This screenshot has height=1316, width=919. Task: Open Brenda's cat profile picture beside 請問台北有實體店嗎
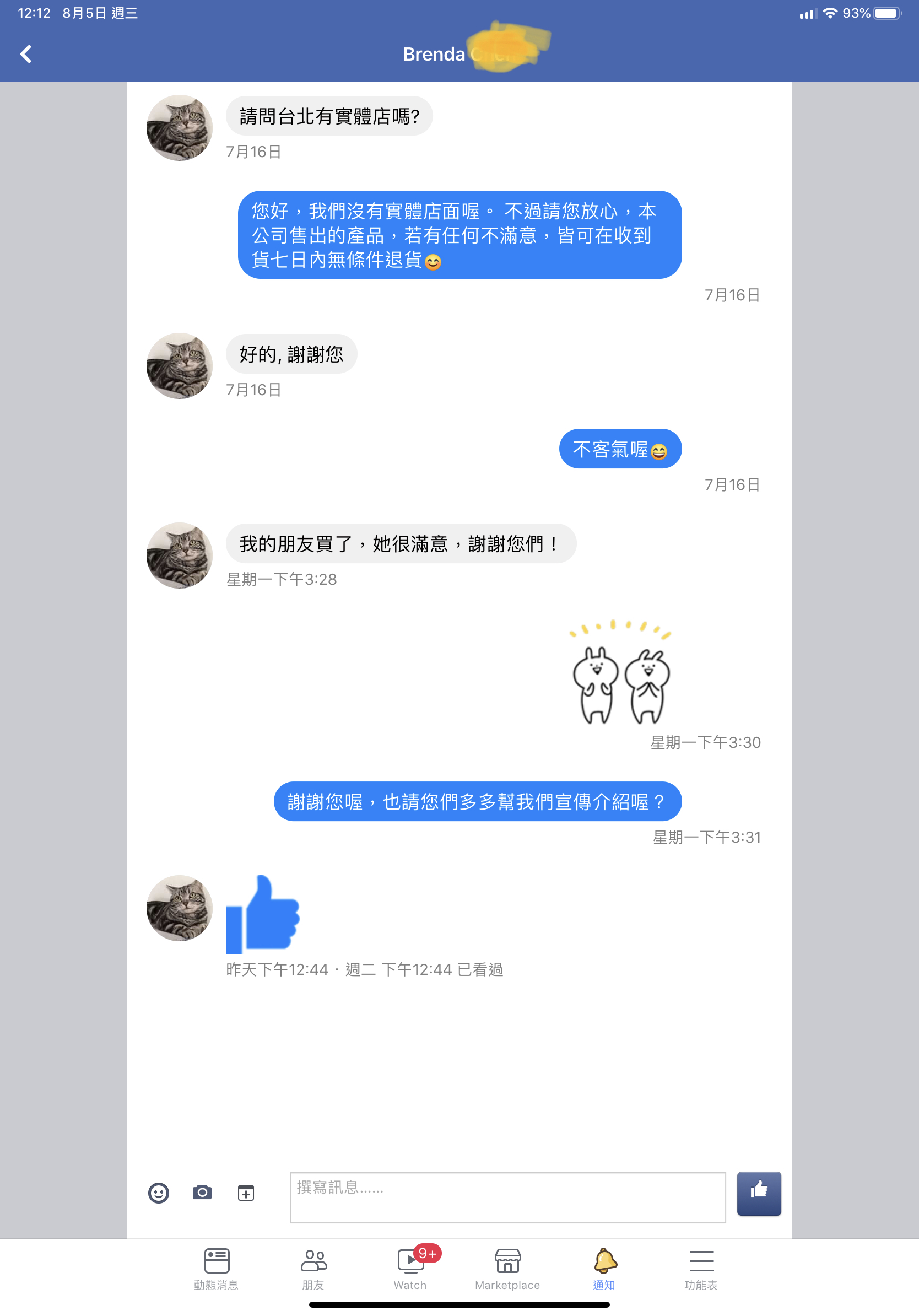pos(179,127)
